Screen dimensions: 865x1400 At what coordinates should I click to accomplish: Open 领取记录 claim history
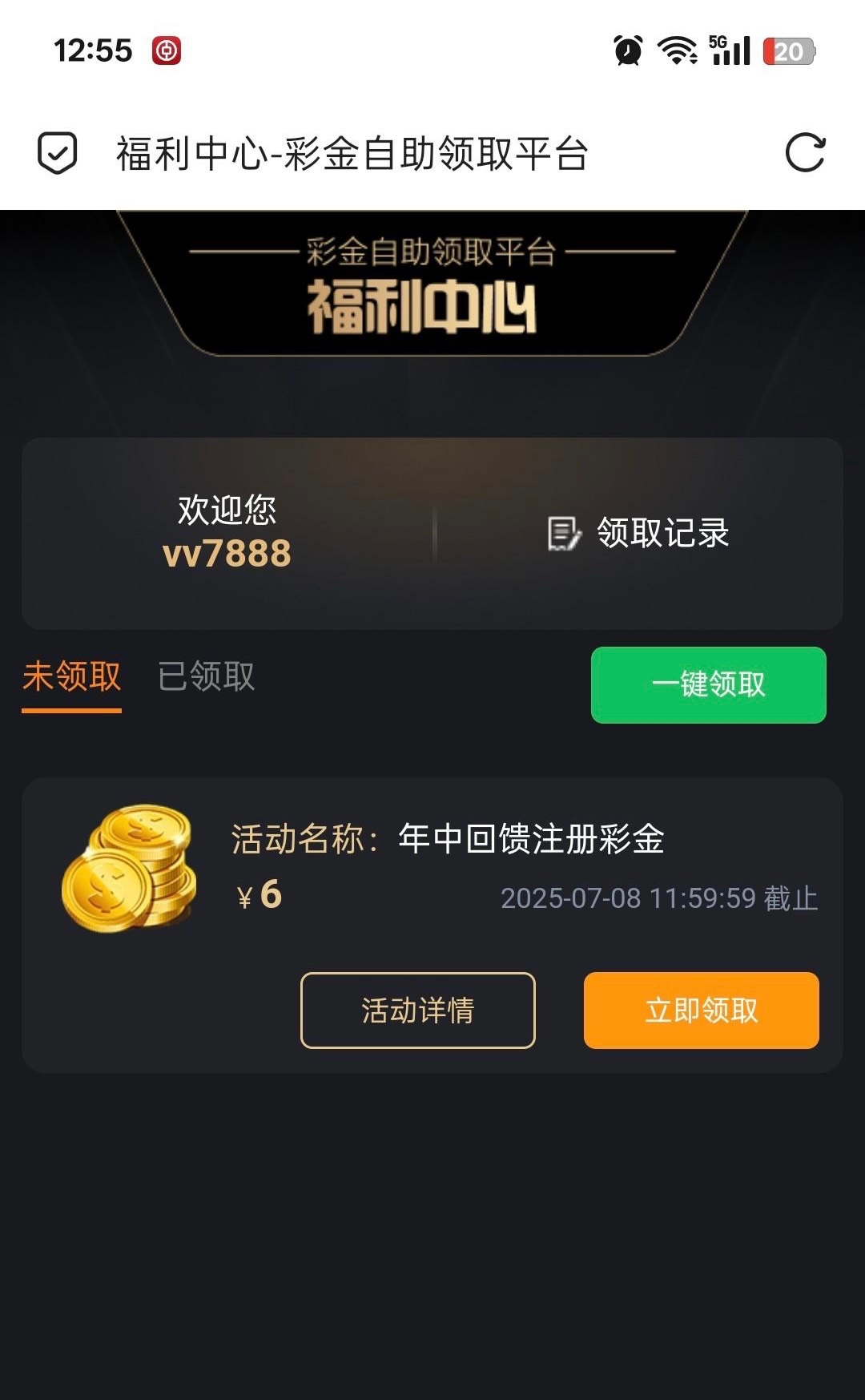point(639,533)
